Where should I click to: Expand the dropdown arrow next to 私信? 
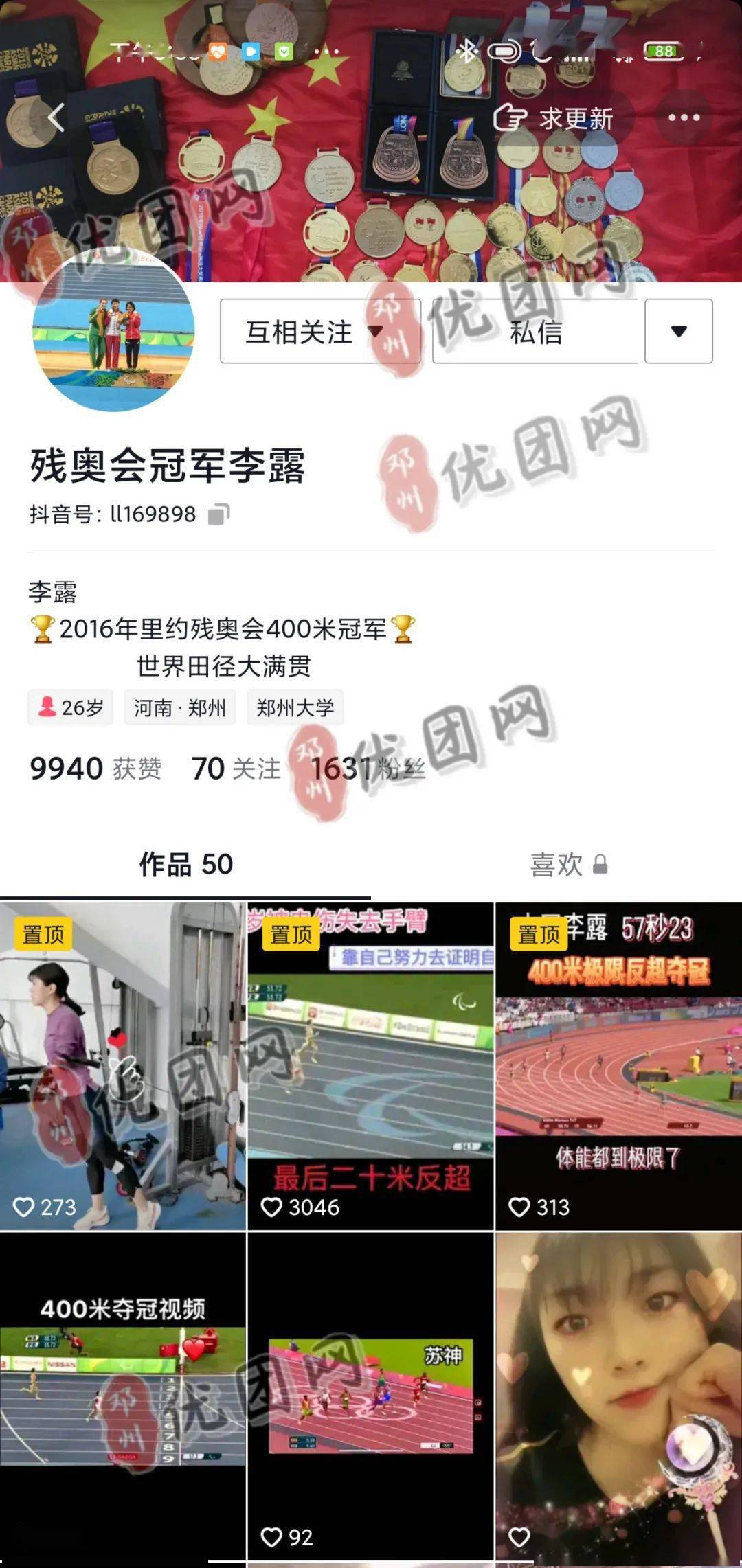pyautogui.click(x=678, y=332)
